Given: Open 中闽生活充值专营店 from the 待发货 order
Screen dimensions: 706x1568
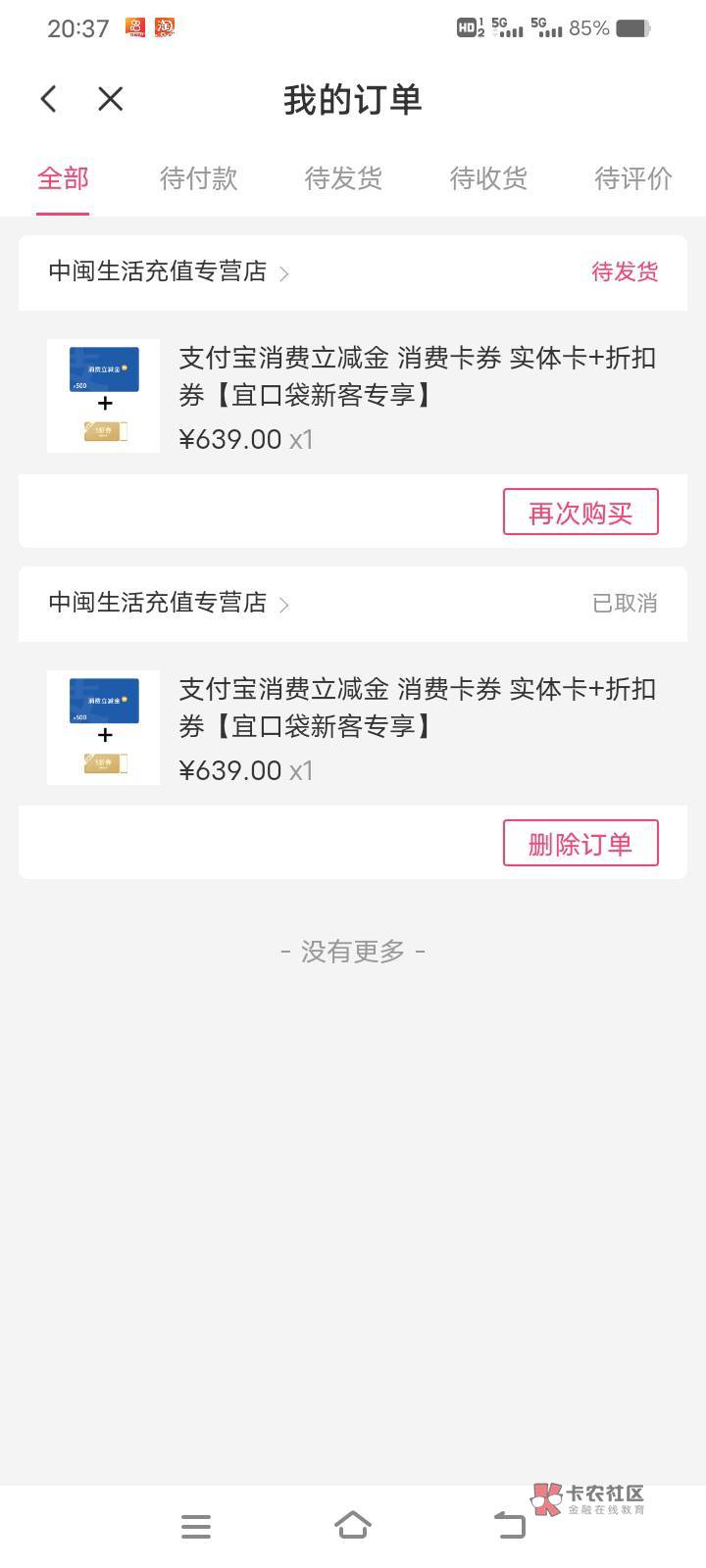Looking at the screenshot, I should pos(167,271).
